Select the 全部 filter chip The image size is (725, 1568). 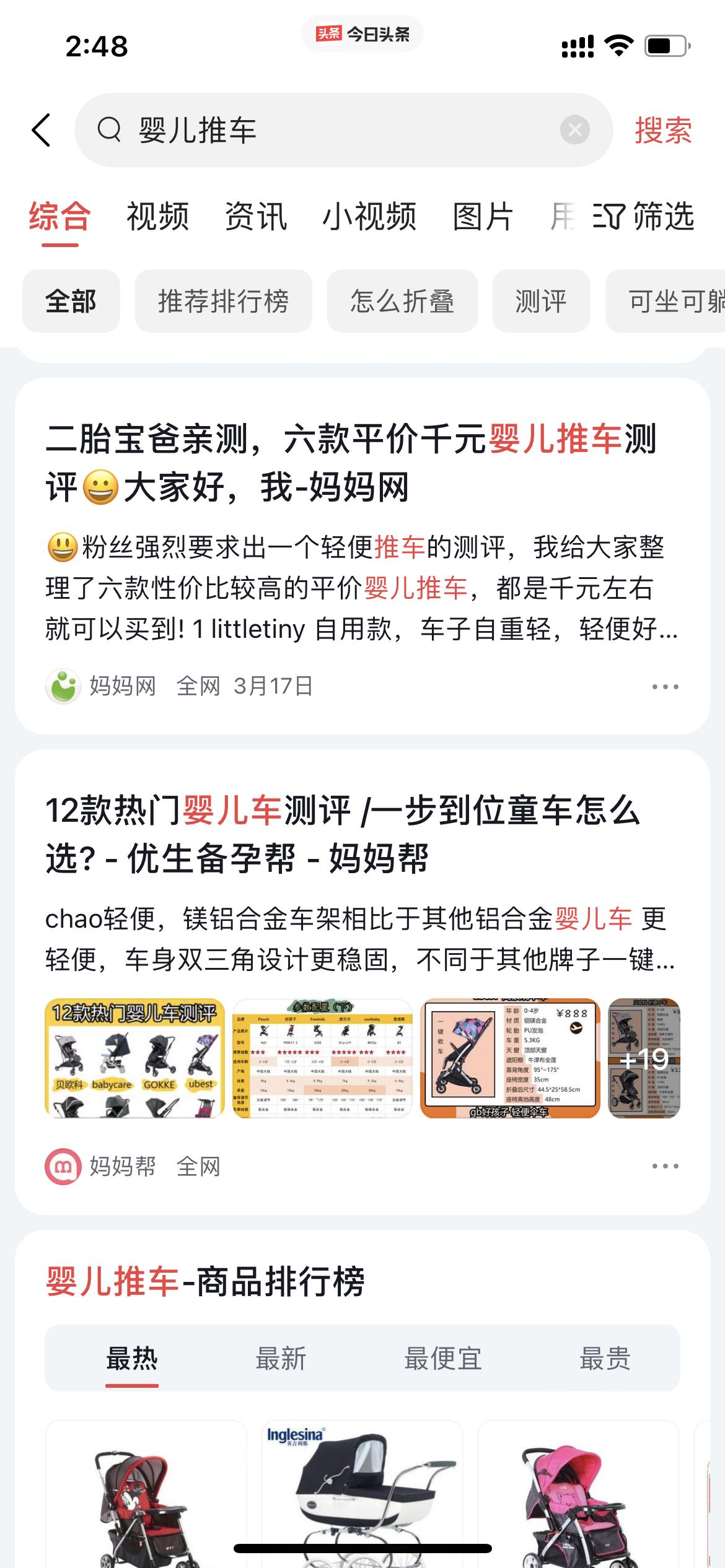[71, 302]
